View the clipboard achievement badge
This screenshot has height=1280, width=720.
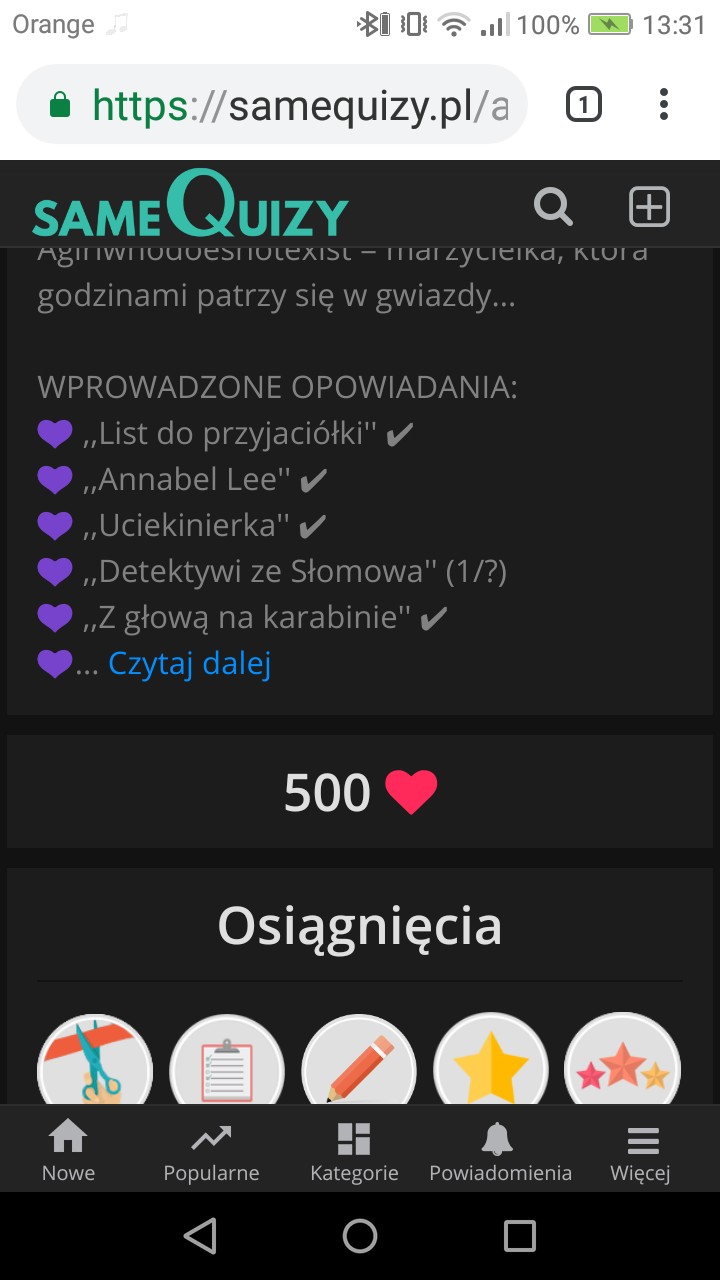[227, 1062]
